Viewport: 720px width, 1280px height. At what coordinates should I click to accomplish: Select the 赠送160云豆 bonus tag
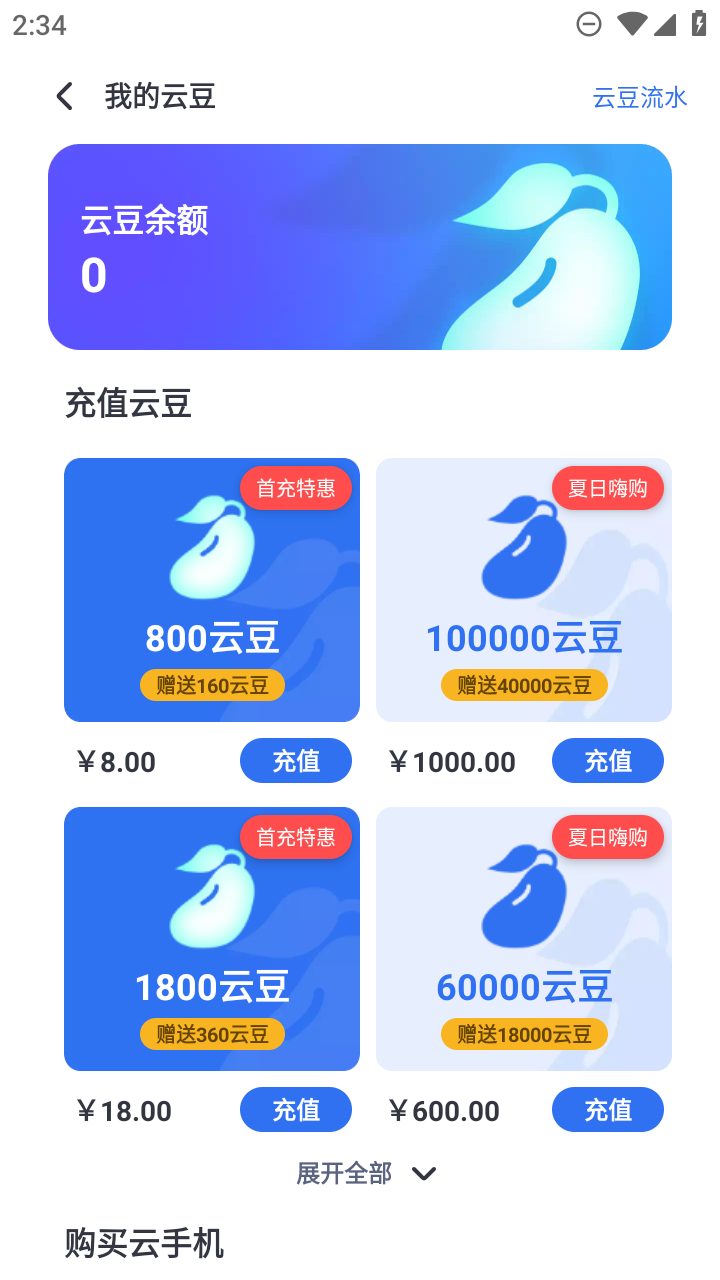click(211, 685)
